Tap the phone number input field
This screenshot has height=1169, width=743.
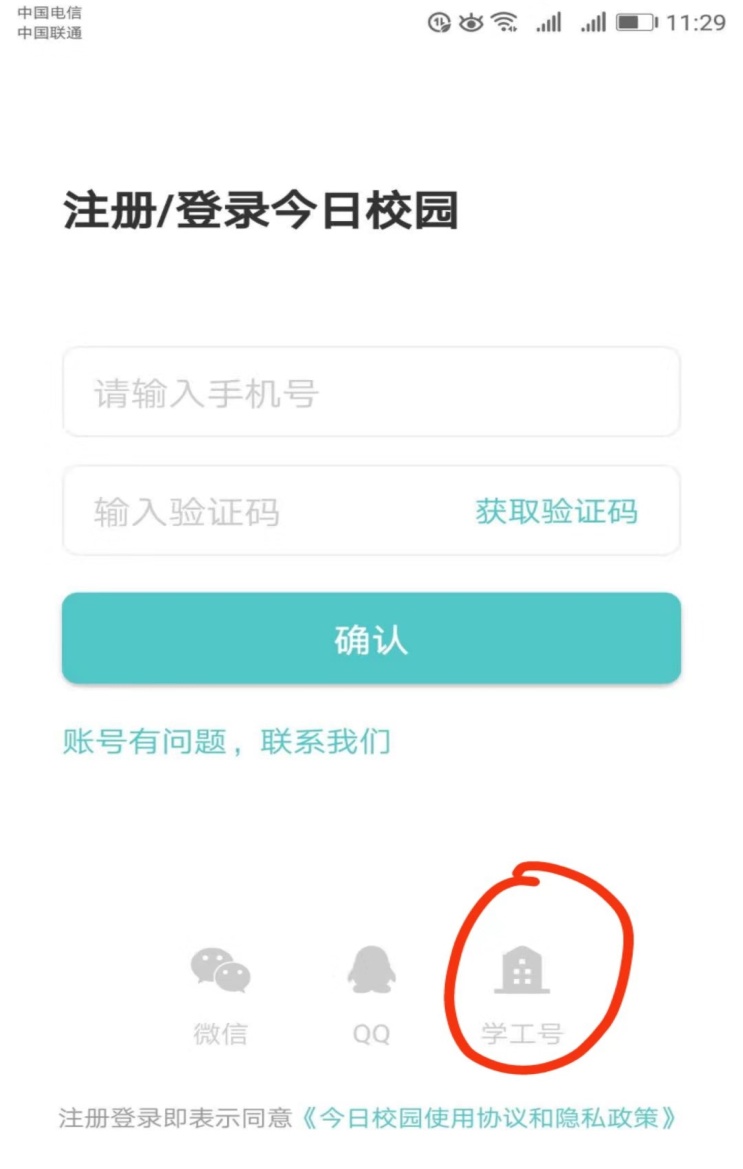pyautogui.click(x=370, y=393)
